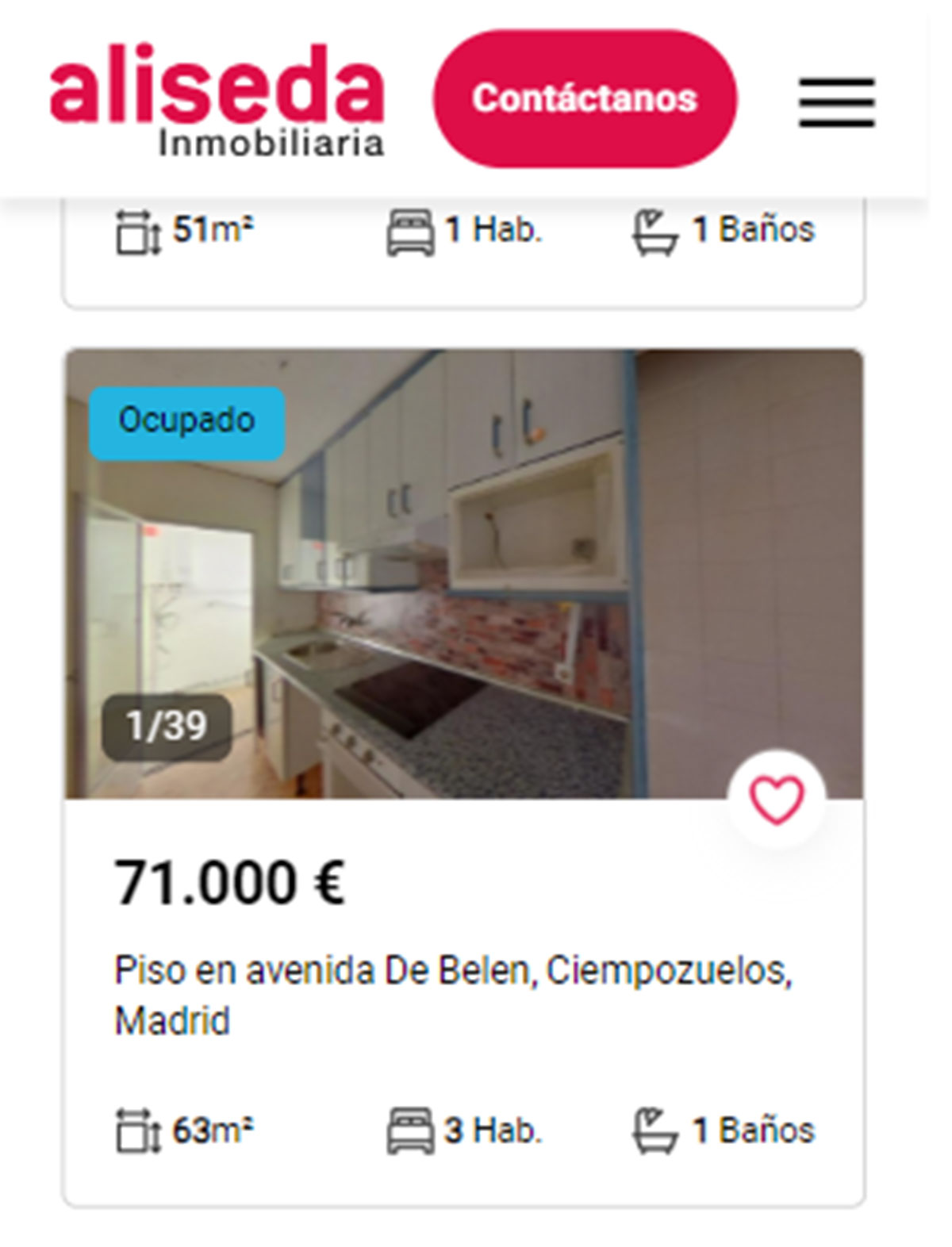Click the Aliseda Inmobiliaria logo

(216, 99)
